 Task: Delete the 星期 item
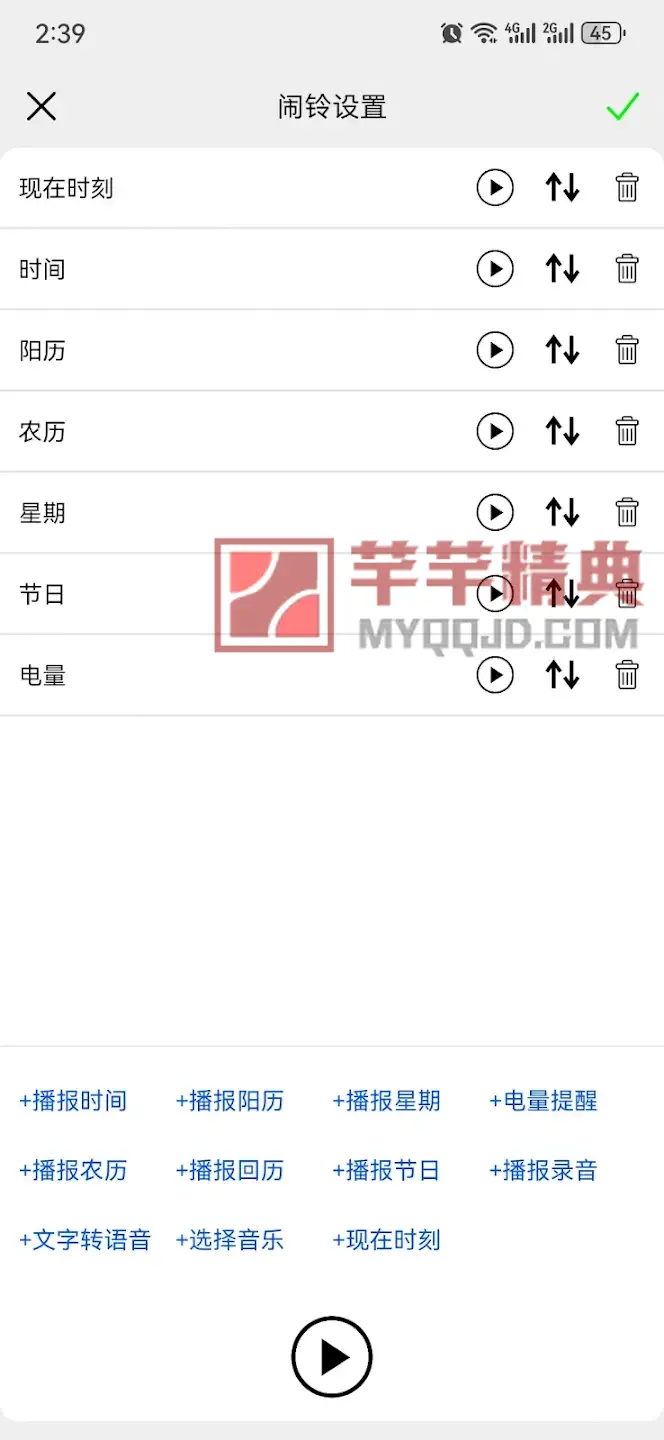coord(627,512)
